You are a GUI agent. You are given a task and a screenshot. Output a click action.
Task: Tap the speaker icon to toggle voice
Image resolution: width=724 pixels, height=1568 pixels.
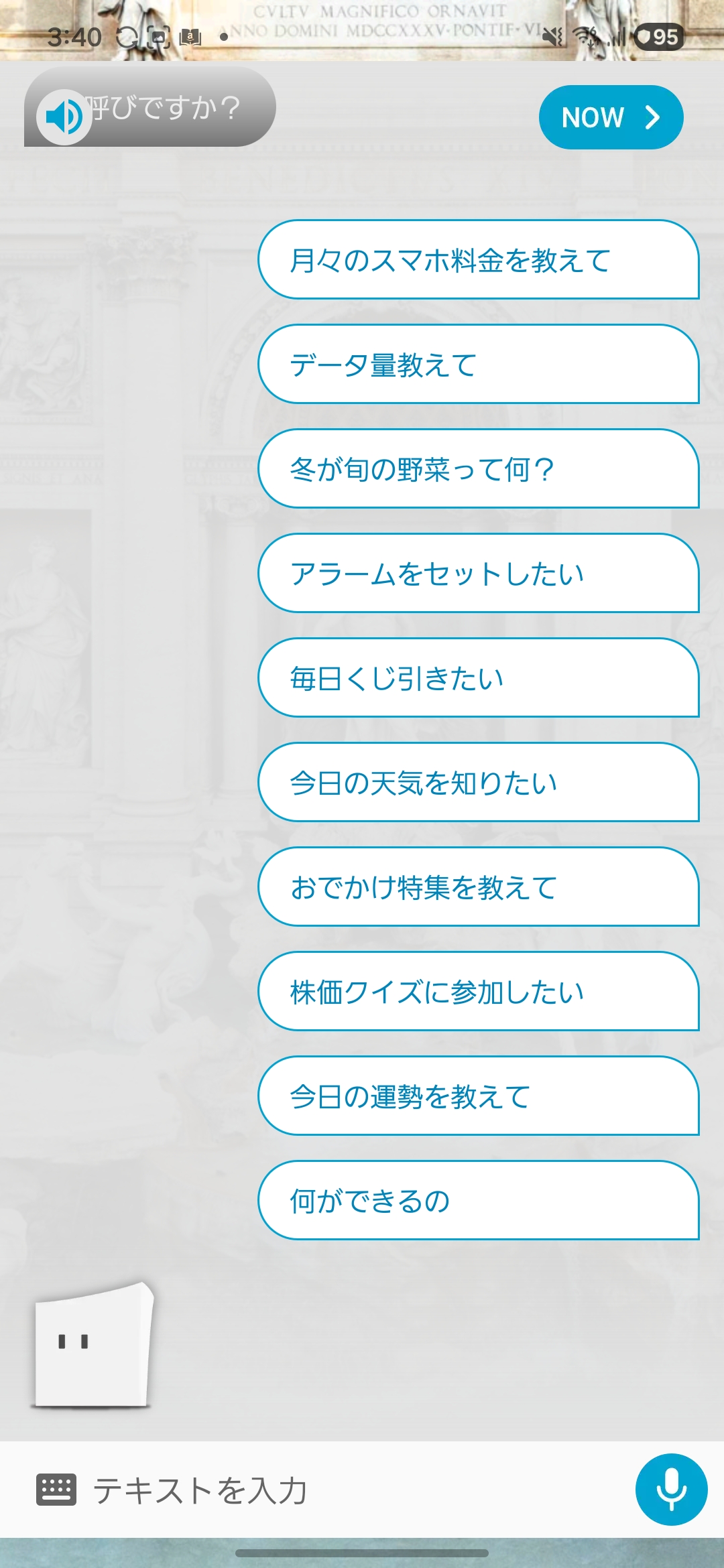64,117
